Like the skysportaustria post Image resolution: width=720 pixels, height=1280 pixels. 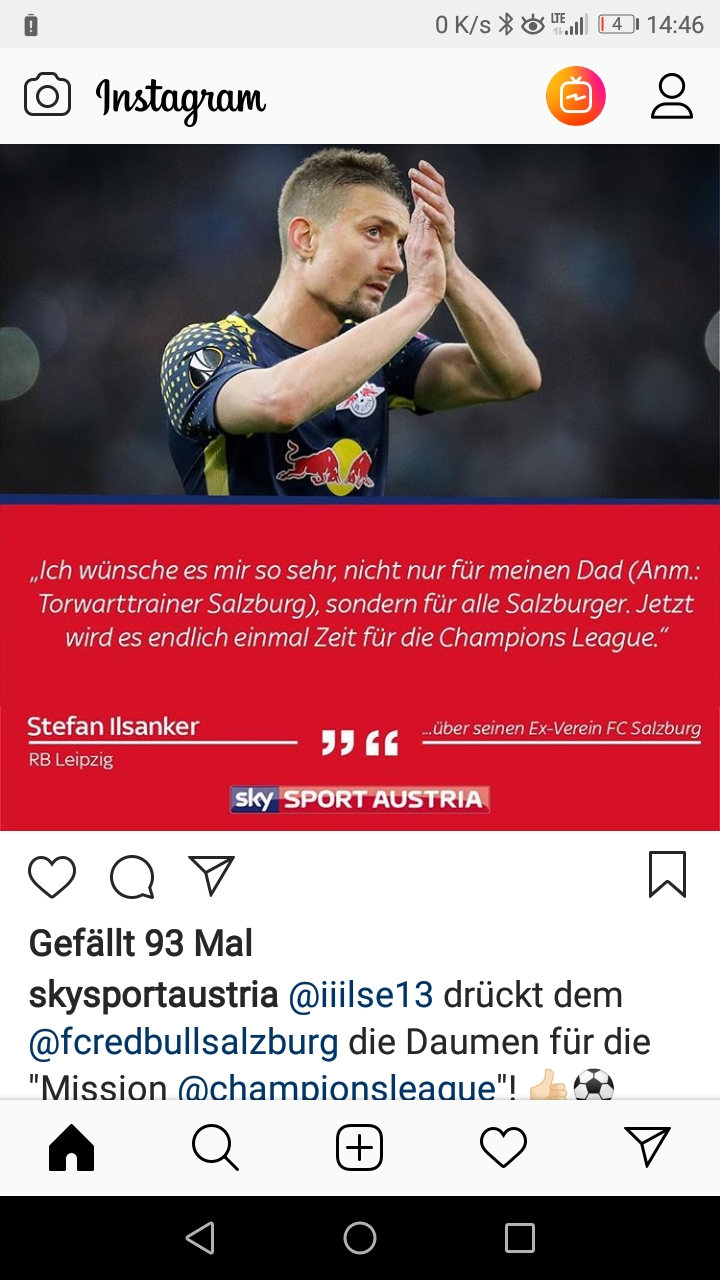point(52,877)
